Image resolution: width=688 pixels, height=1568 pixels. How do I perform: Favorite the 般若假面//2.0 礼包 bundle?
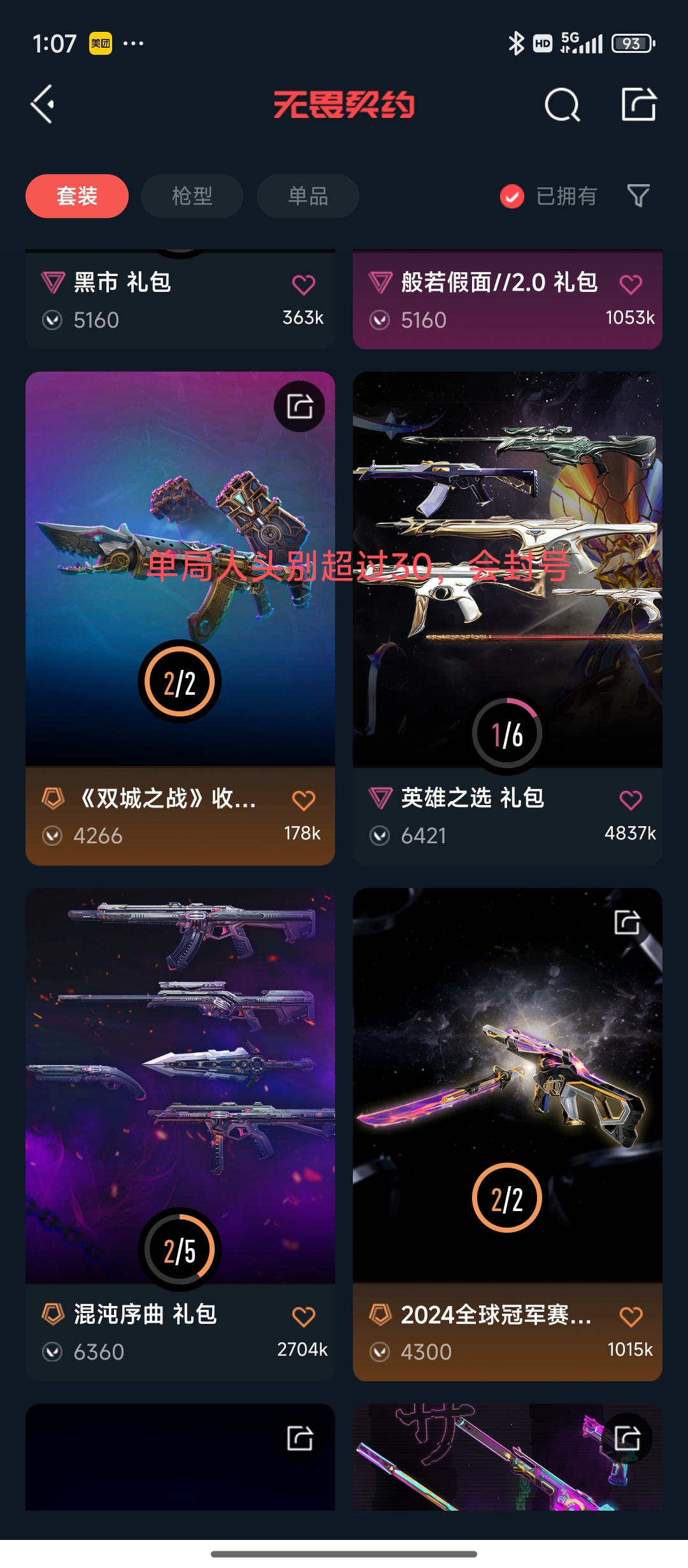[x=631, y=284]
